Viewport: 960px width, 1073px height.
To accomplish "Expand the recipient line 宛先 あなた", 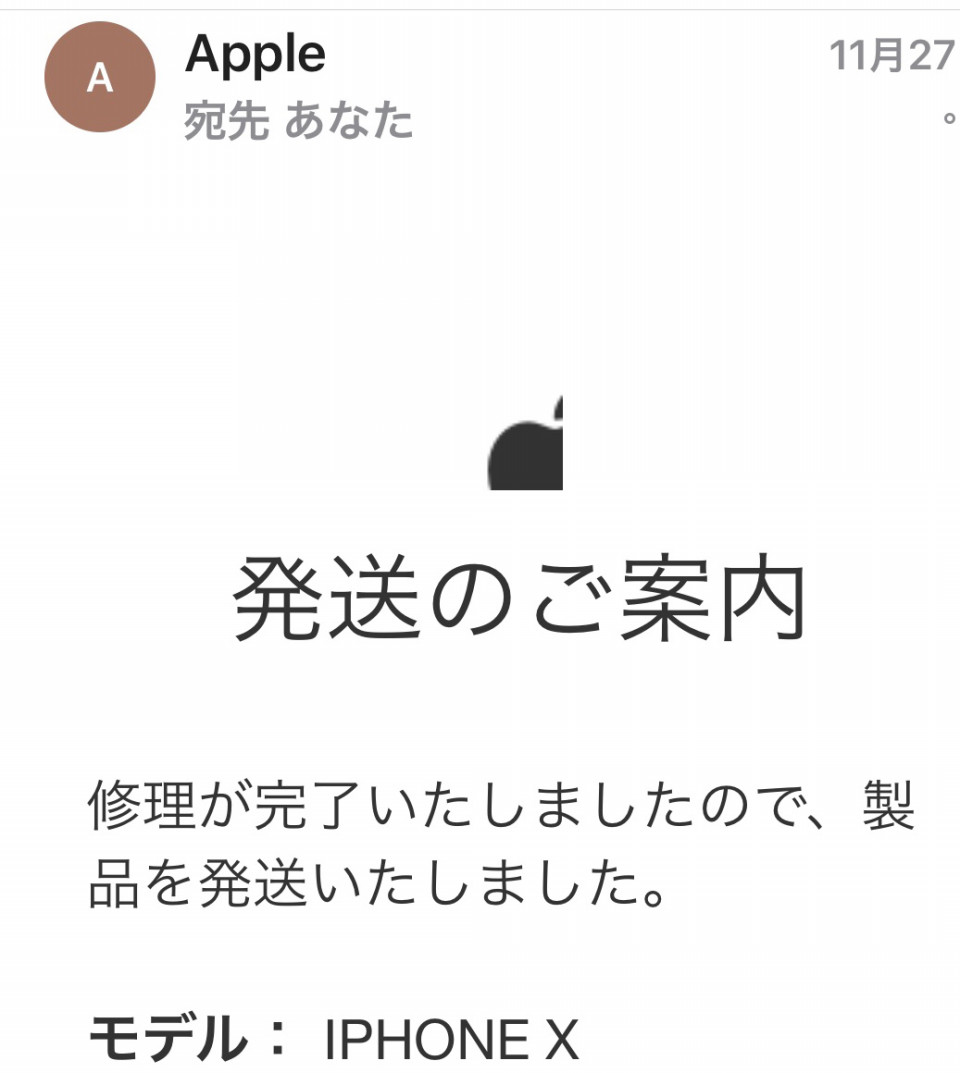I will click(x=298, y=122).
